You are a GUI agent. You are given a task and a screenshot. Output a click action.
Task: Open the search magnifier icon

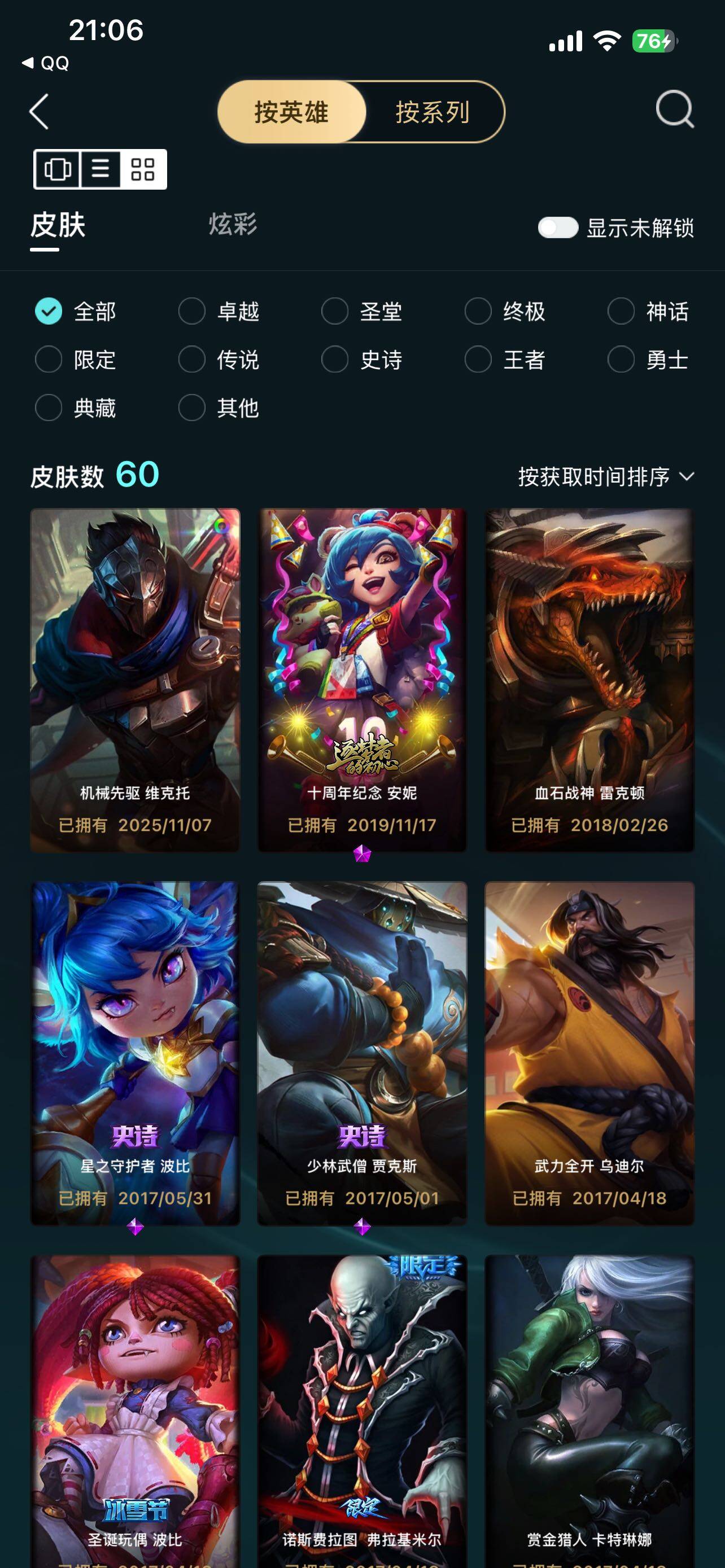coord(675,110)
